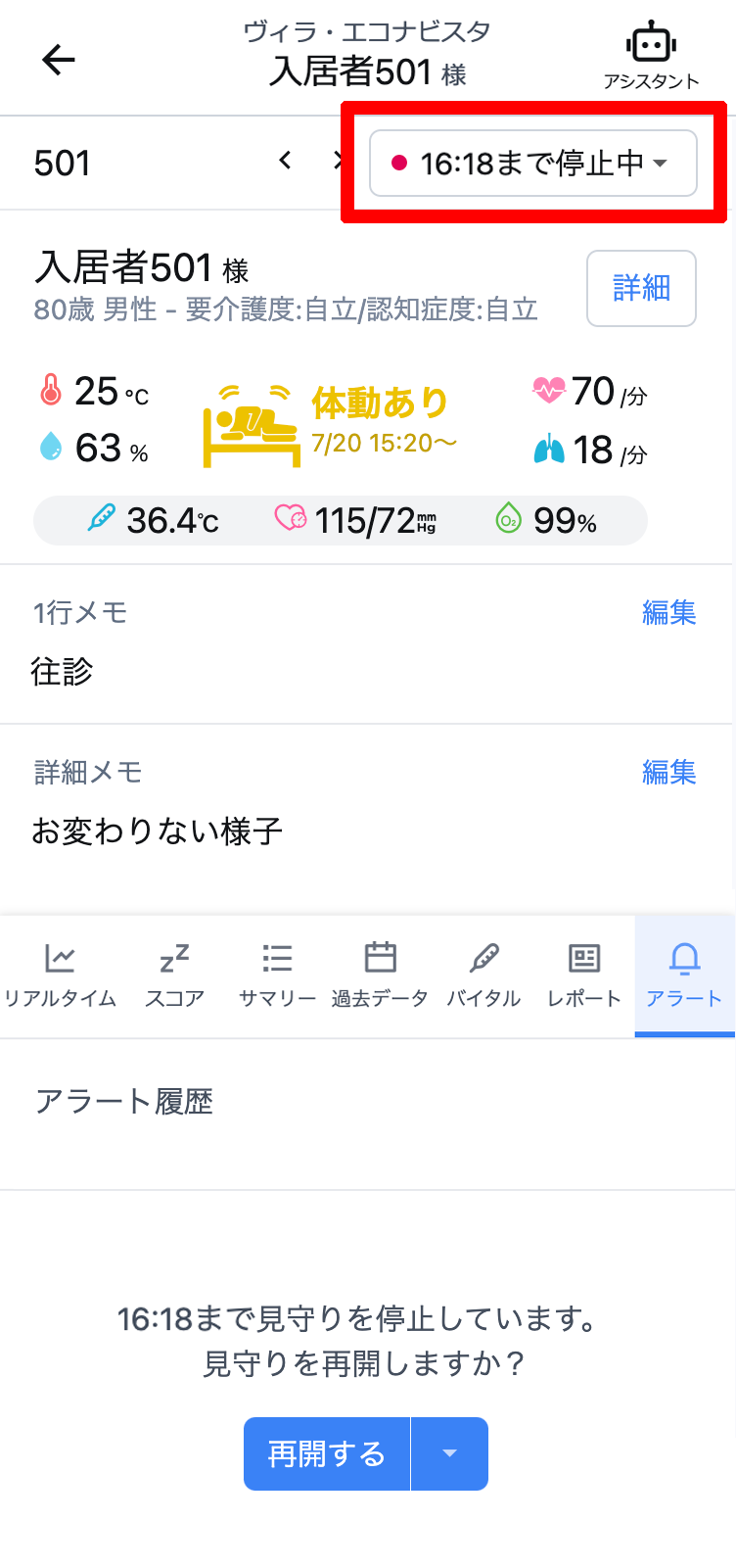Tap 再開する to resume monitoring

point(327,1453)
